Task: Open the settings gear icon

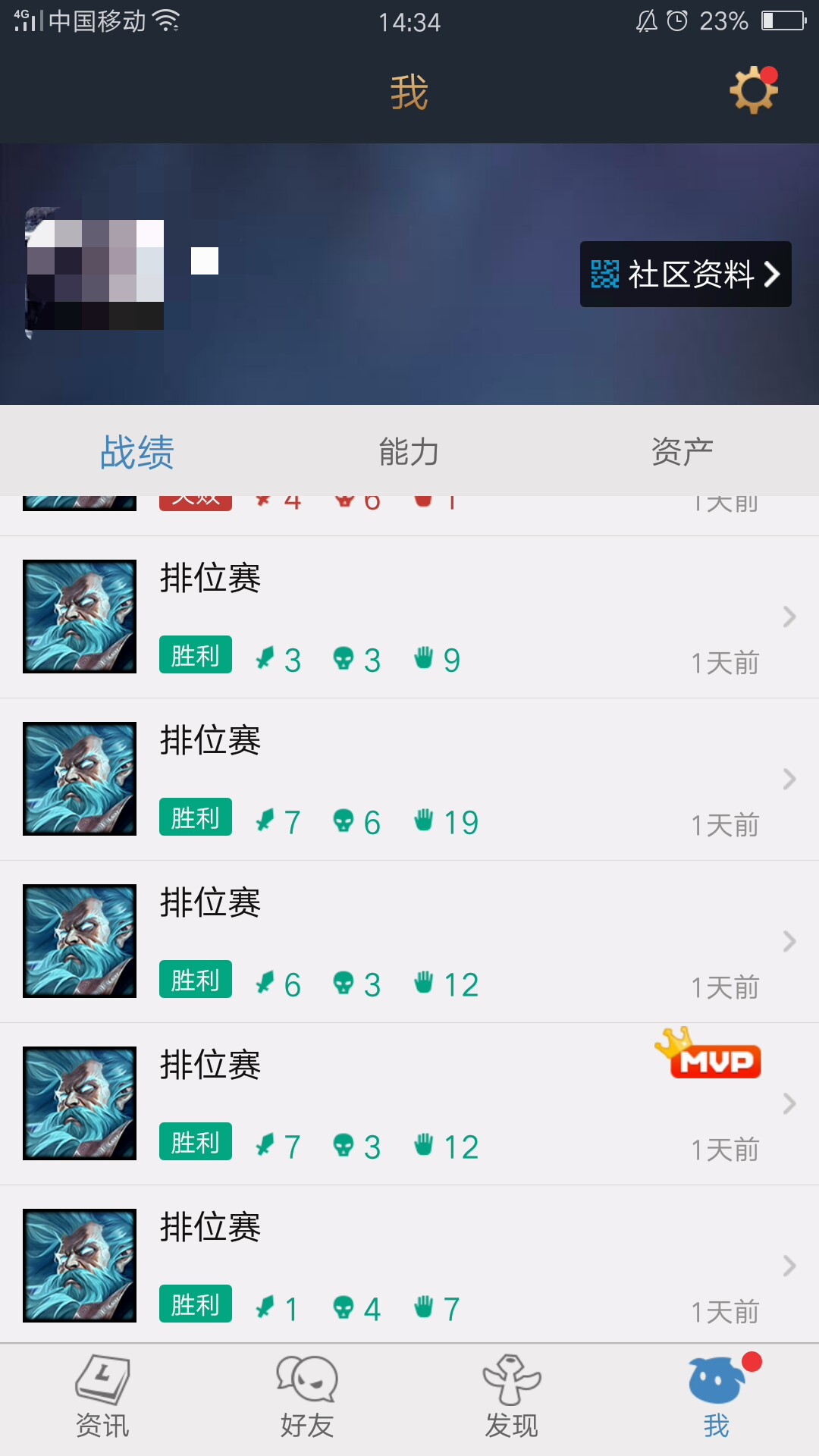Action: pyautogui.click(x=752, y=89)
